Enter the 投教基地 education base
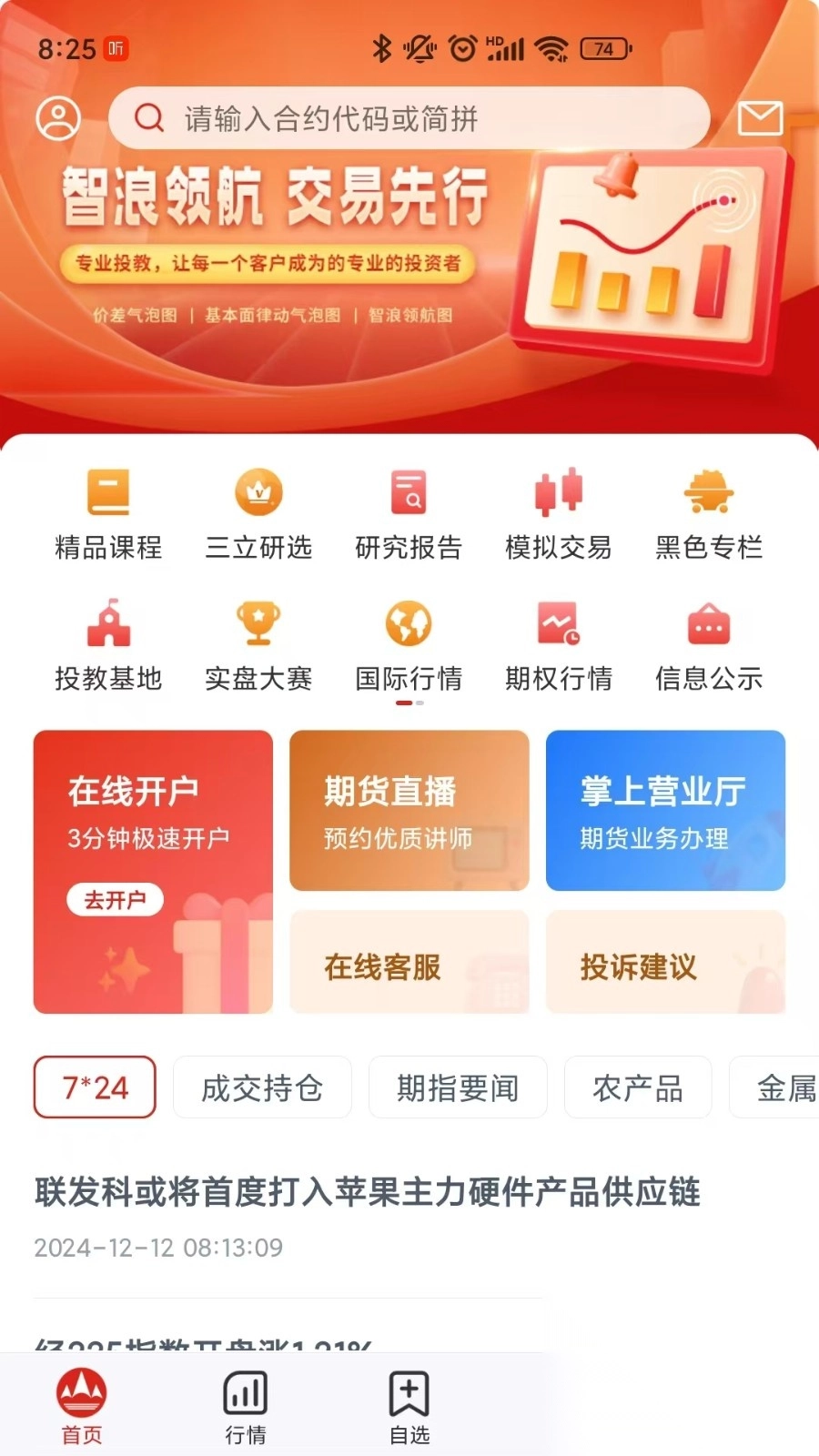The width and height of the screenshot is (819, 1456). pyautogui.click(x=108, y=642)
